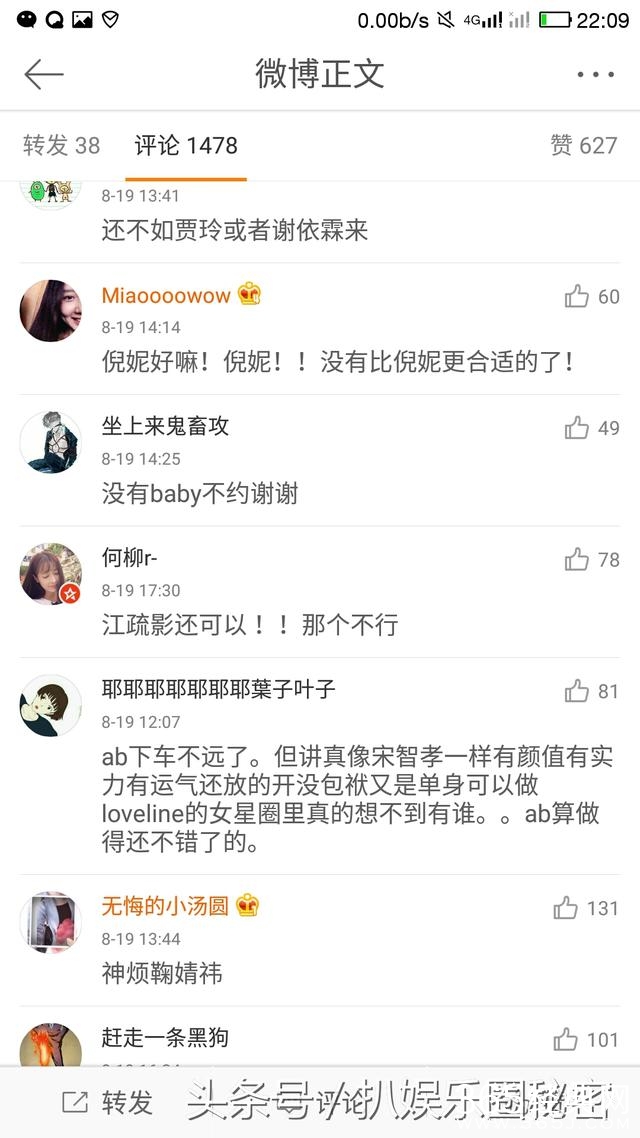This screenshot has width=640, height=1138.
Task: Open 何柳r-'s profile avatar
Action: pos(50,574)
